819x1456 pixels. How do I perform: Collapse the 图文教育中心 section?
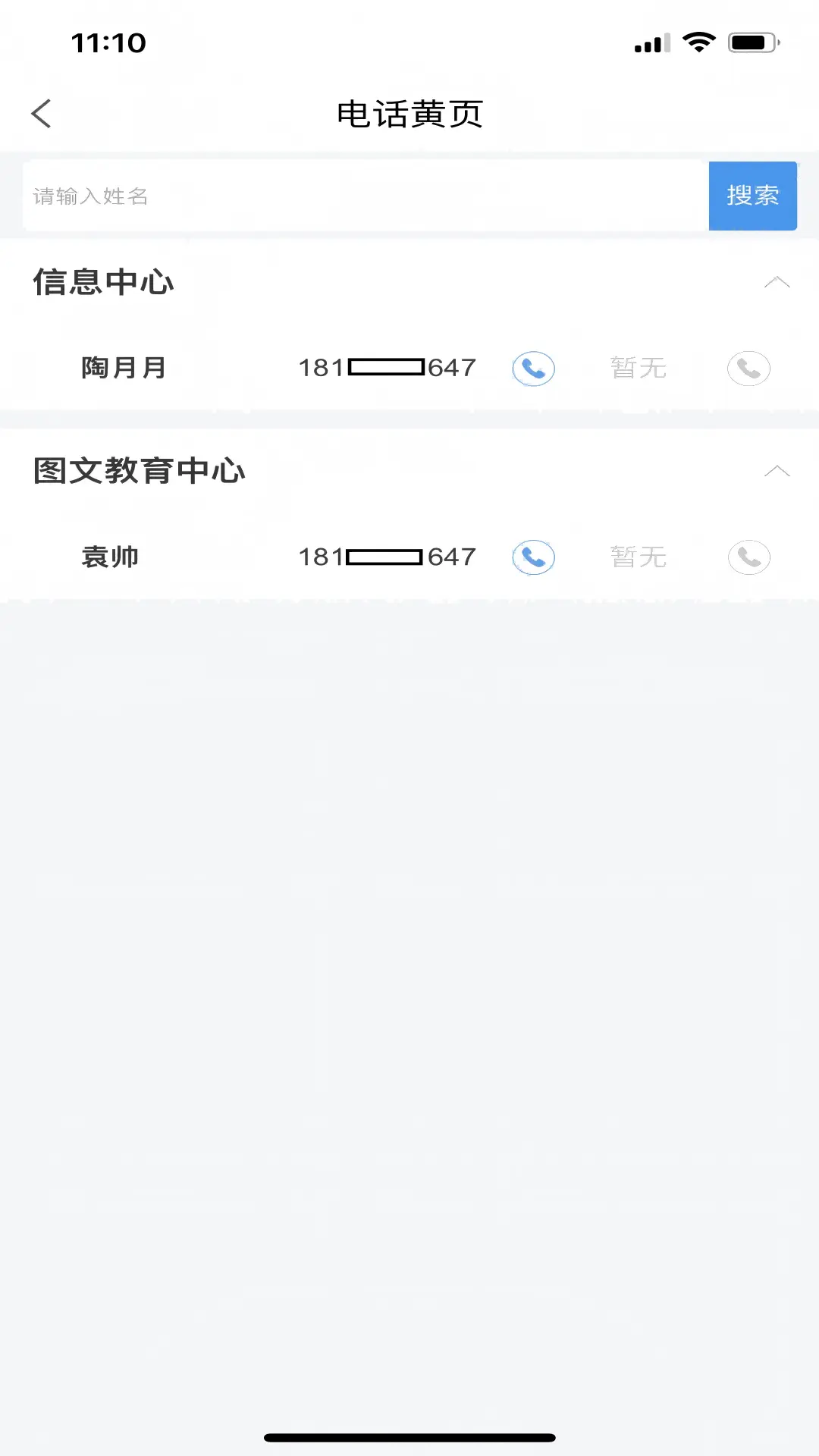(777, 471)
